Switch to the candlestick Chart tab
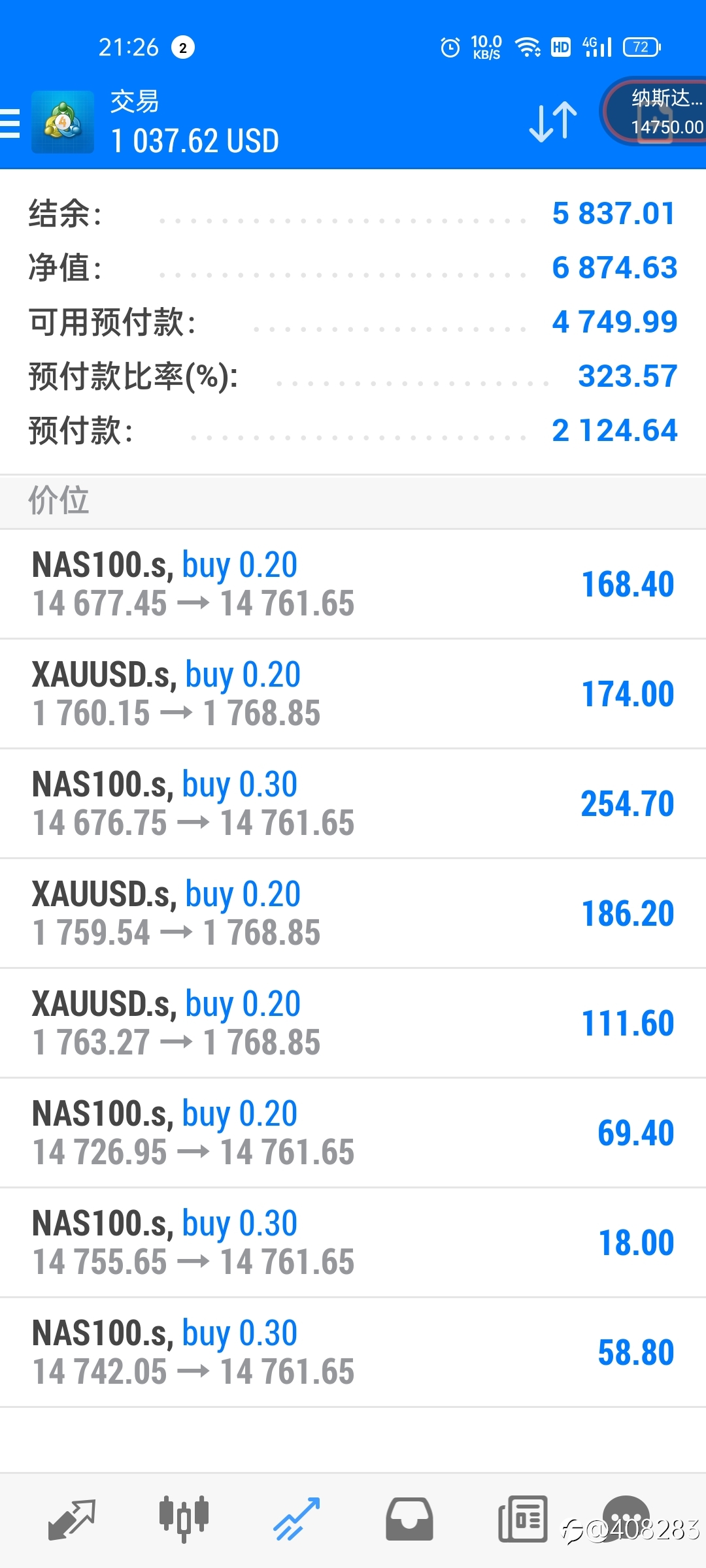This screenshot has height=1568, width=706. [184, 1520]
